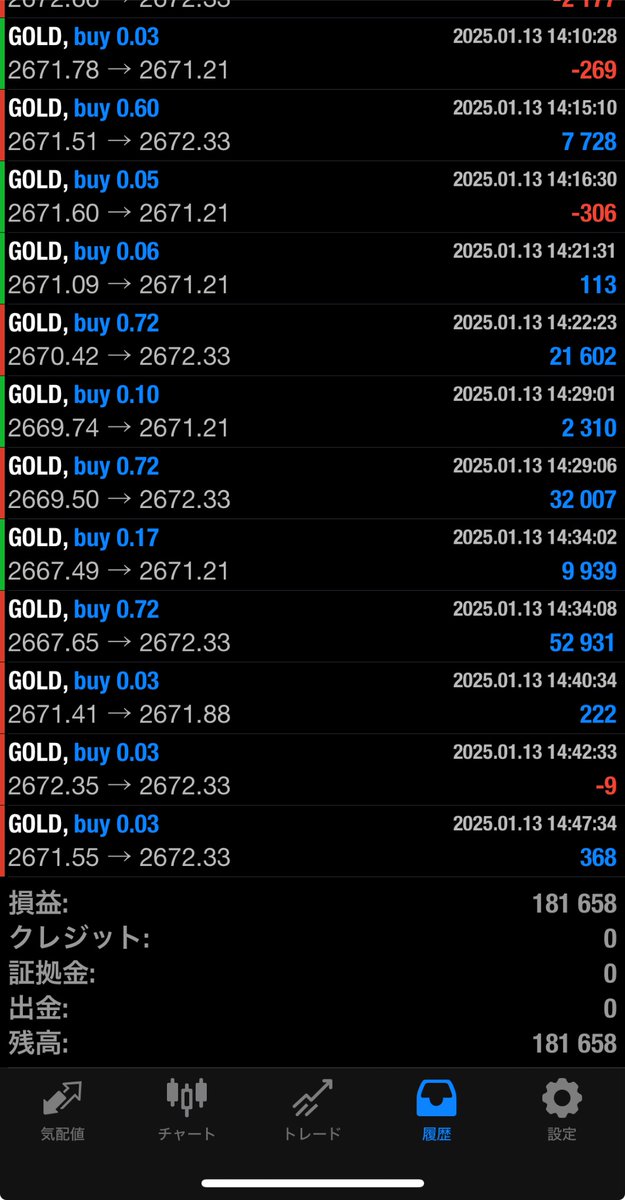The image size is (625, 1200).
Task: Tap the GOLD trade at 14:10:28
Action: point(312,54)
